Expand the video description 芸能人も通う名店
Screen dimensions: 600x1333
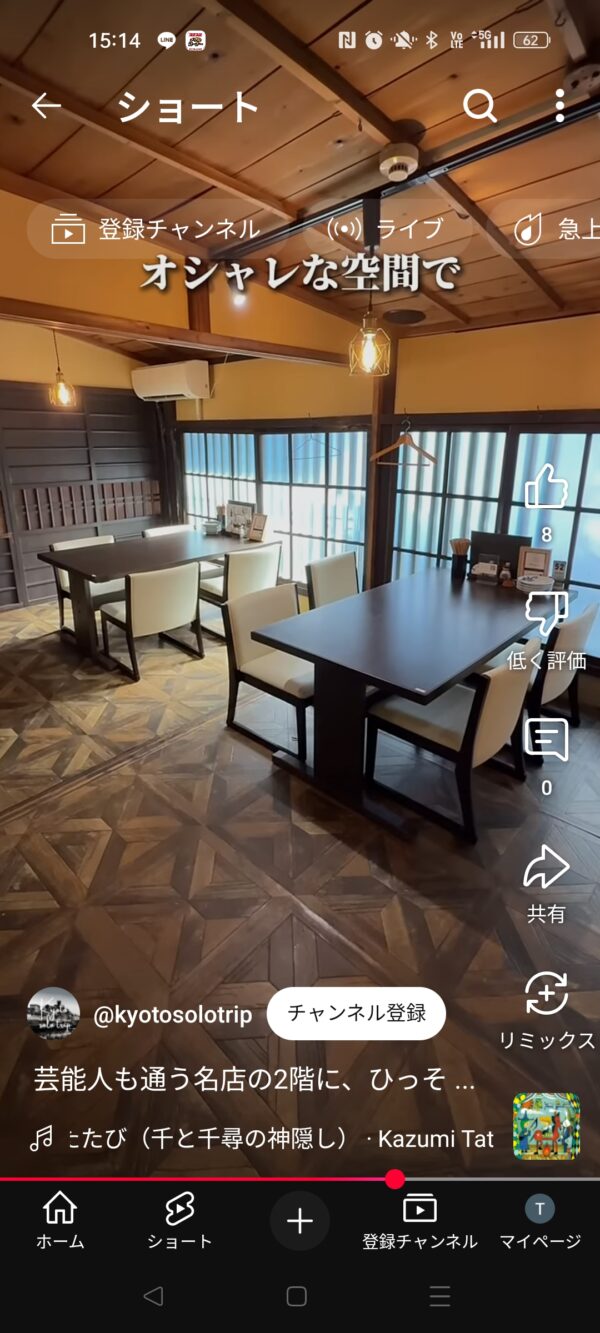(x=254, y=1081)
